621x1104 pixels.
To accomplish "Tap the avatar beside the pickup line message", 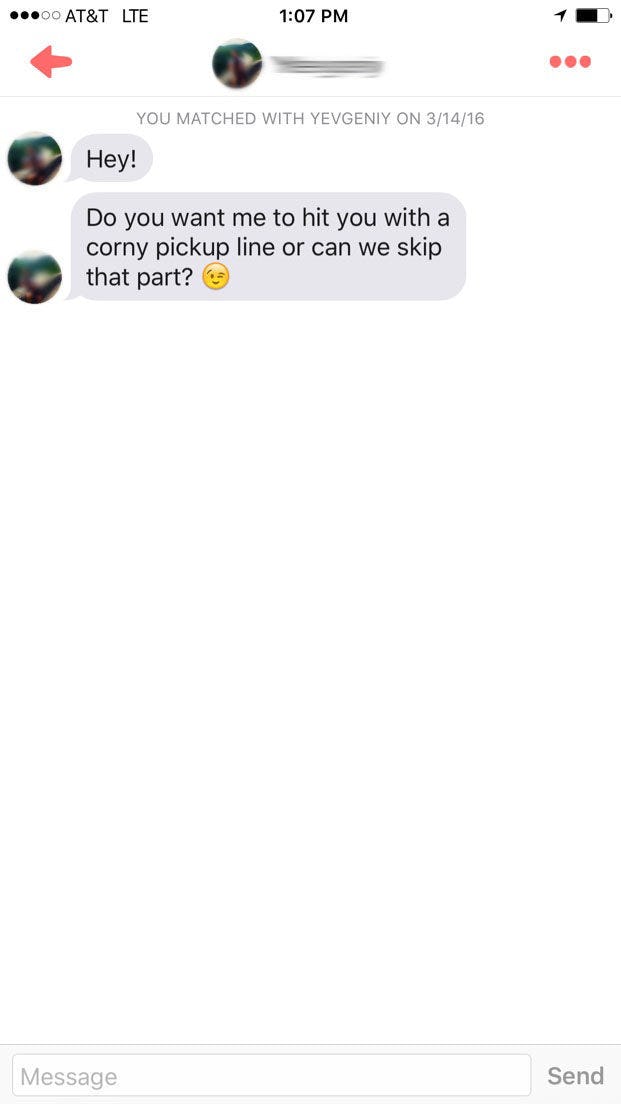I will 35,277.
